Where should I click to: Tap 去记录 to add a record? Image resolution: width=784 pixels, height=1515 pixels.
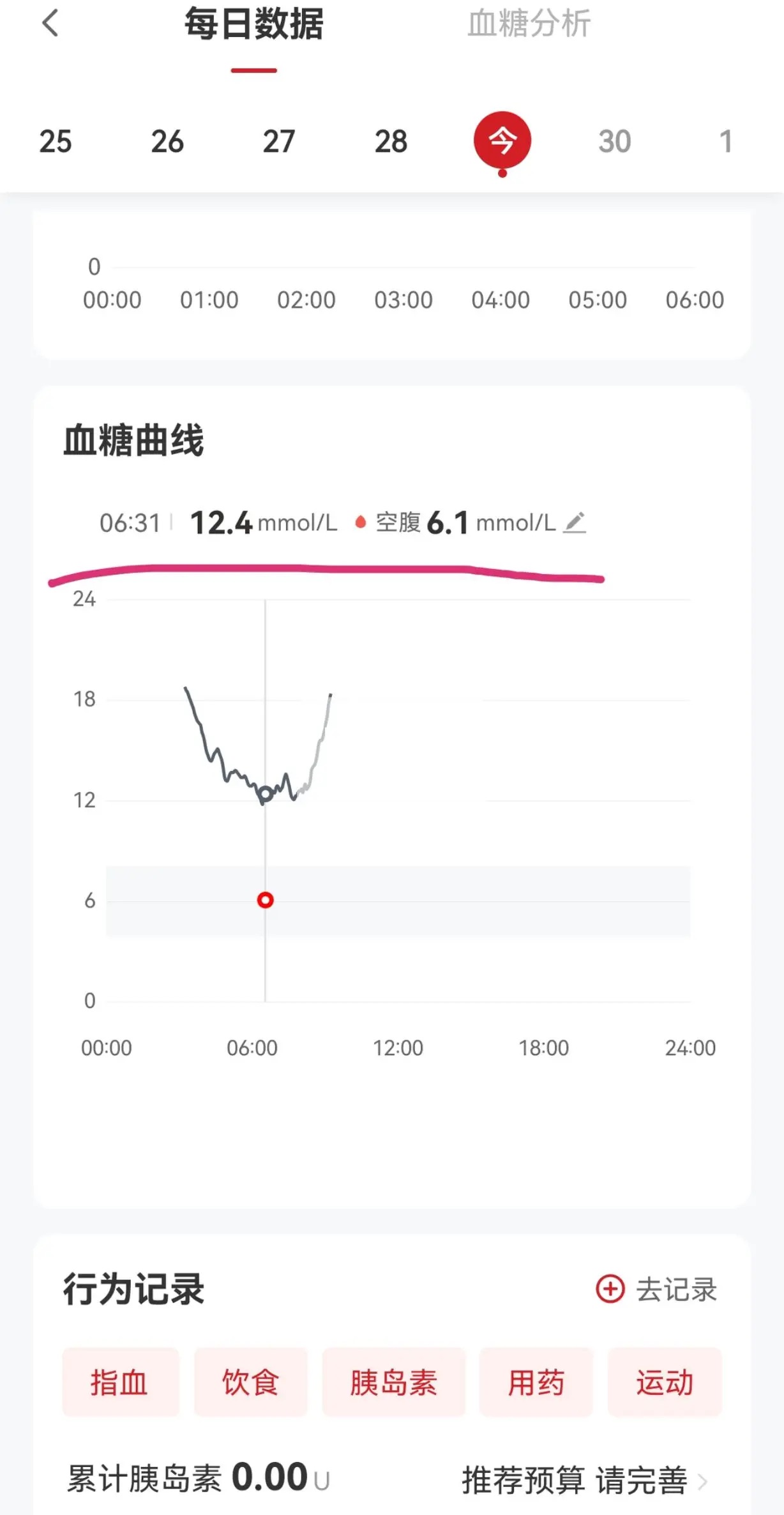656,1289
